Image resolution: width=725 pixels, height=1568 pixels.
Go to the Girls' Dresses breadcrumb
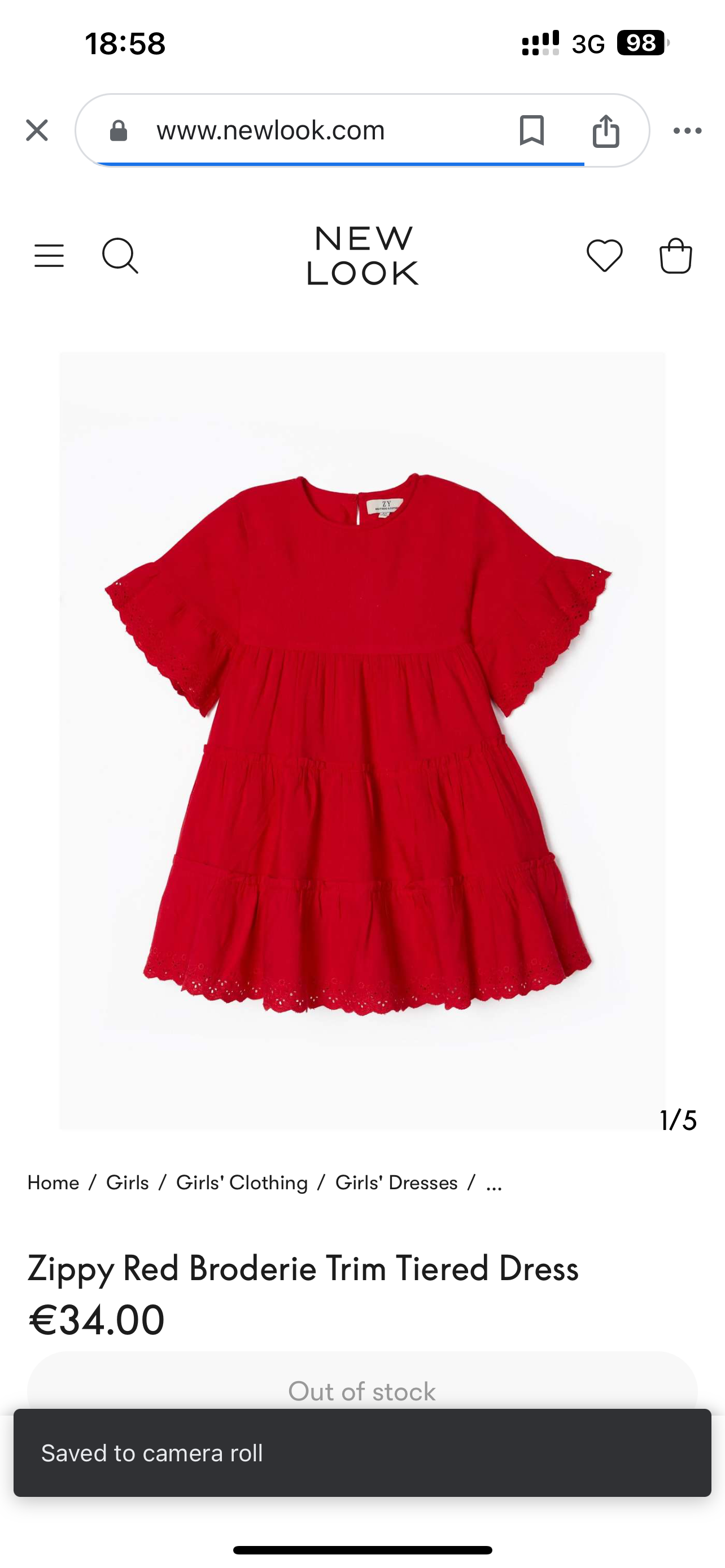point(396,1182)
